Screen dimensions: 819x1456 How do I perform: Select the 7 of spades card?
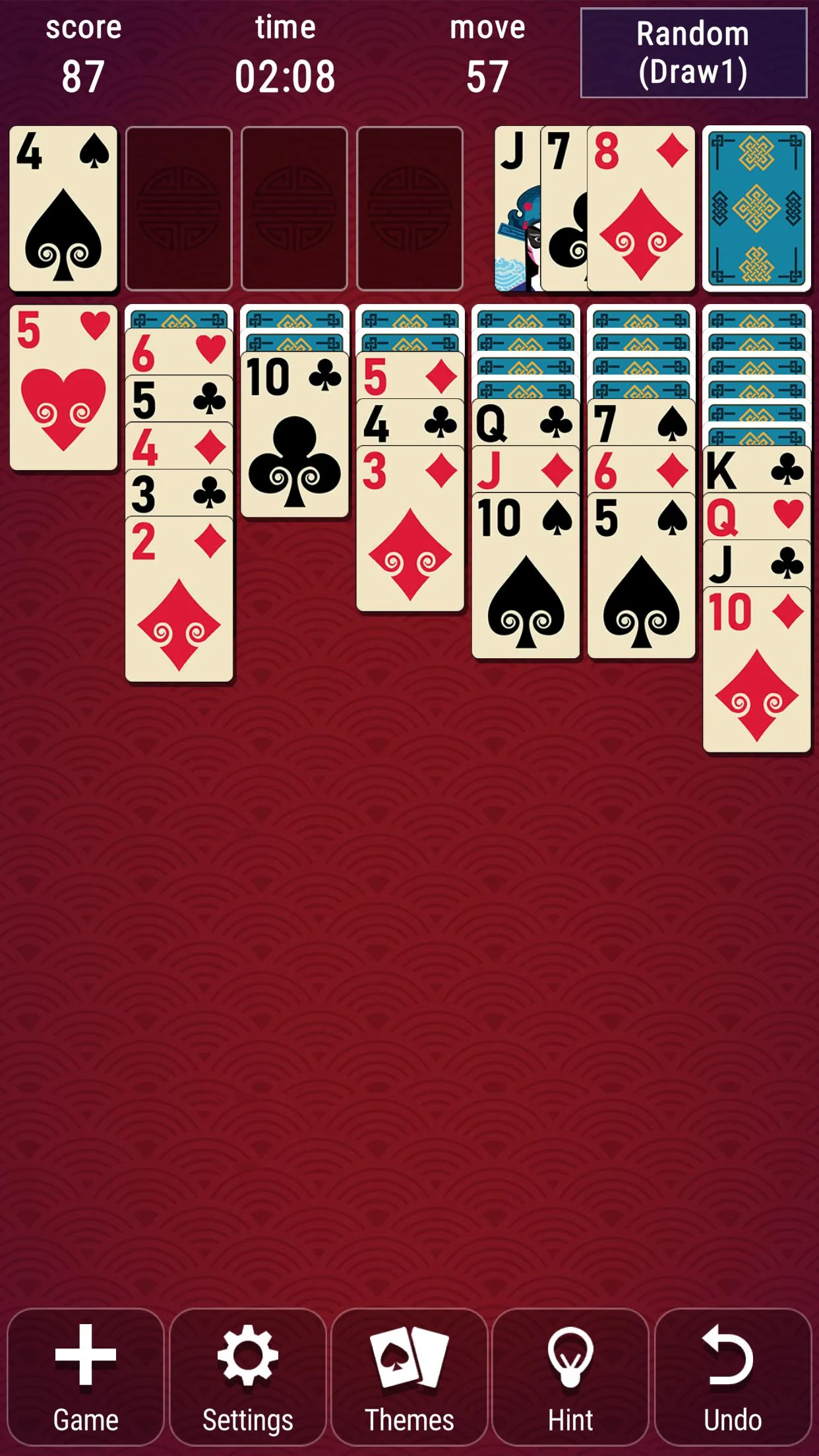pyautogui.click(x=641, y=422)
